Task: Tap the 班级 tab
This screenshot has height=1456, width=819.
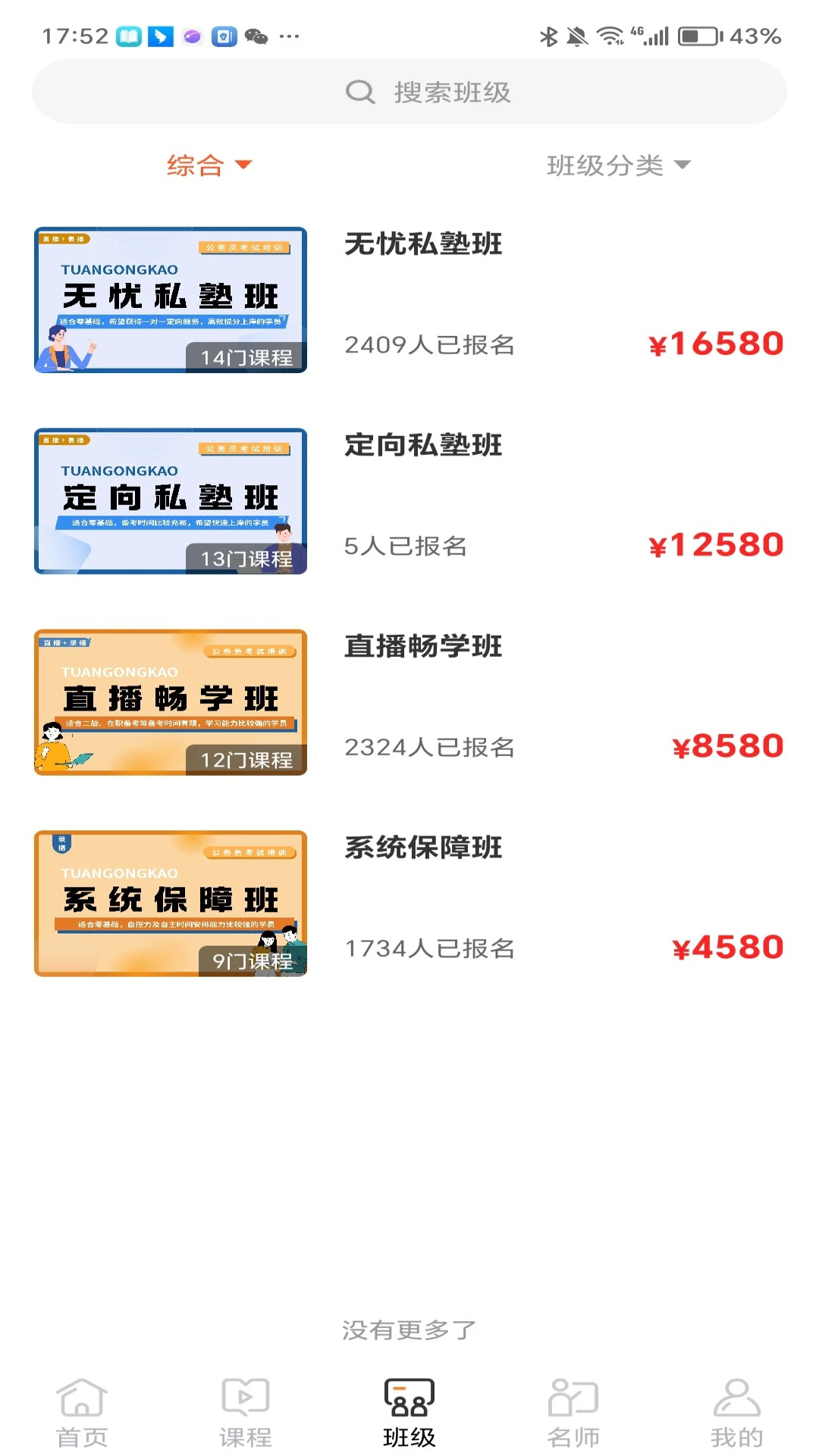Action: tap(409, 1413)
